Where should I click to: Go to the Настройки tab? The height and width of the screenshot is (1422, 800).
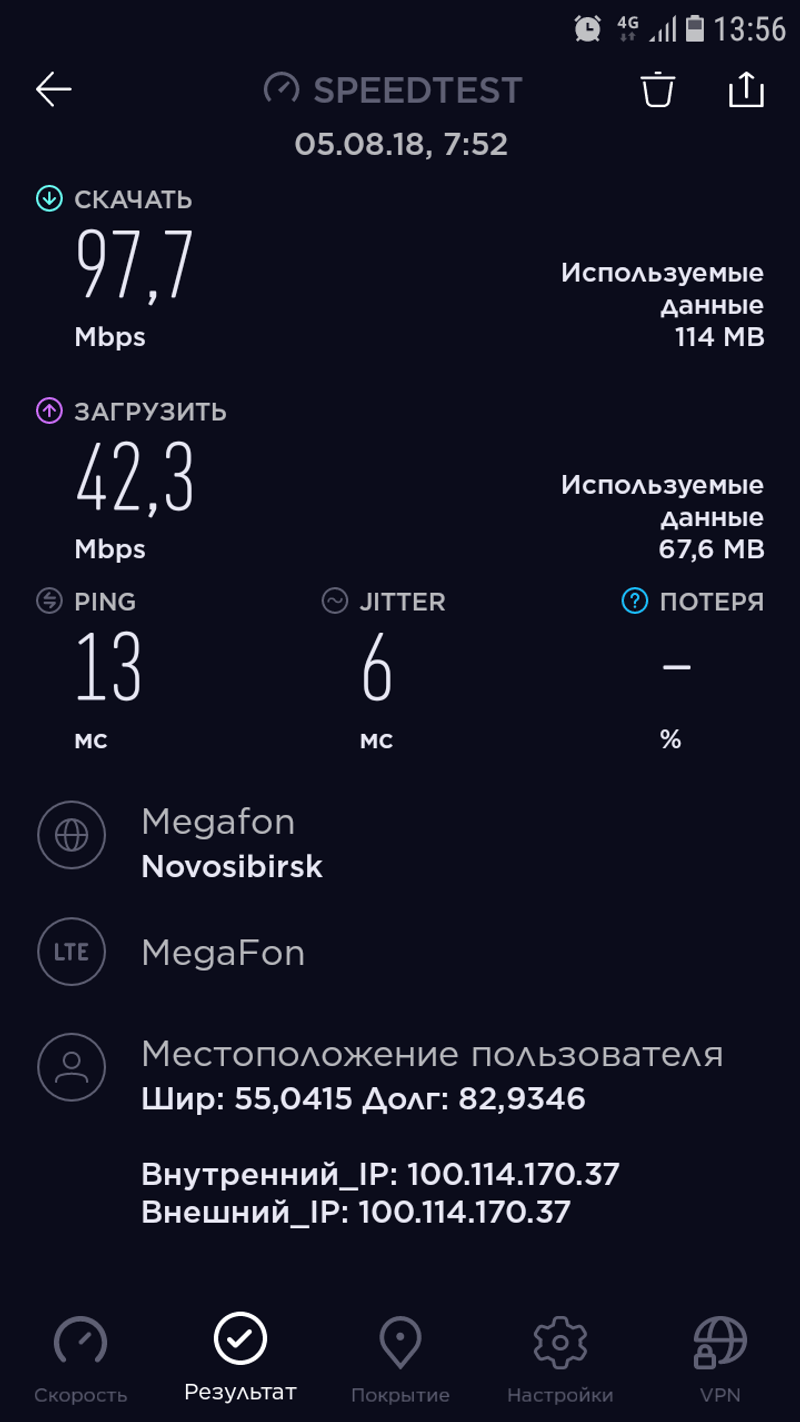tap(560, 1360)
